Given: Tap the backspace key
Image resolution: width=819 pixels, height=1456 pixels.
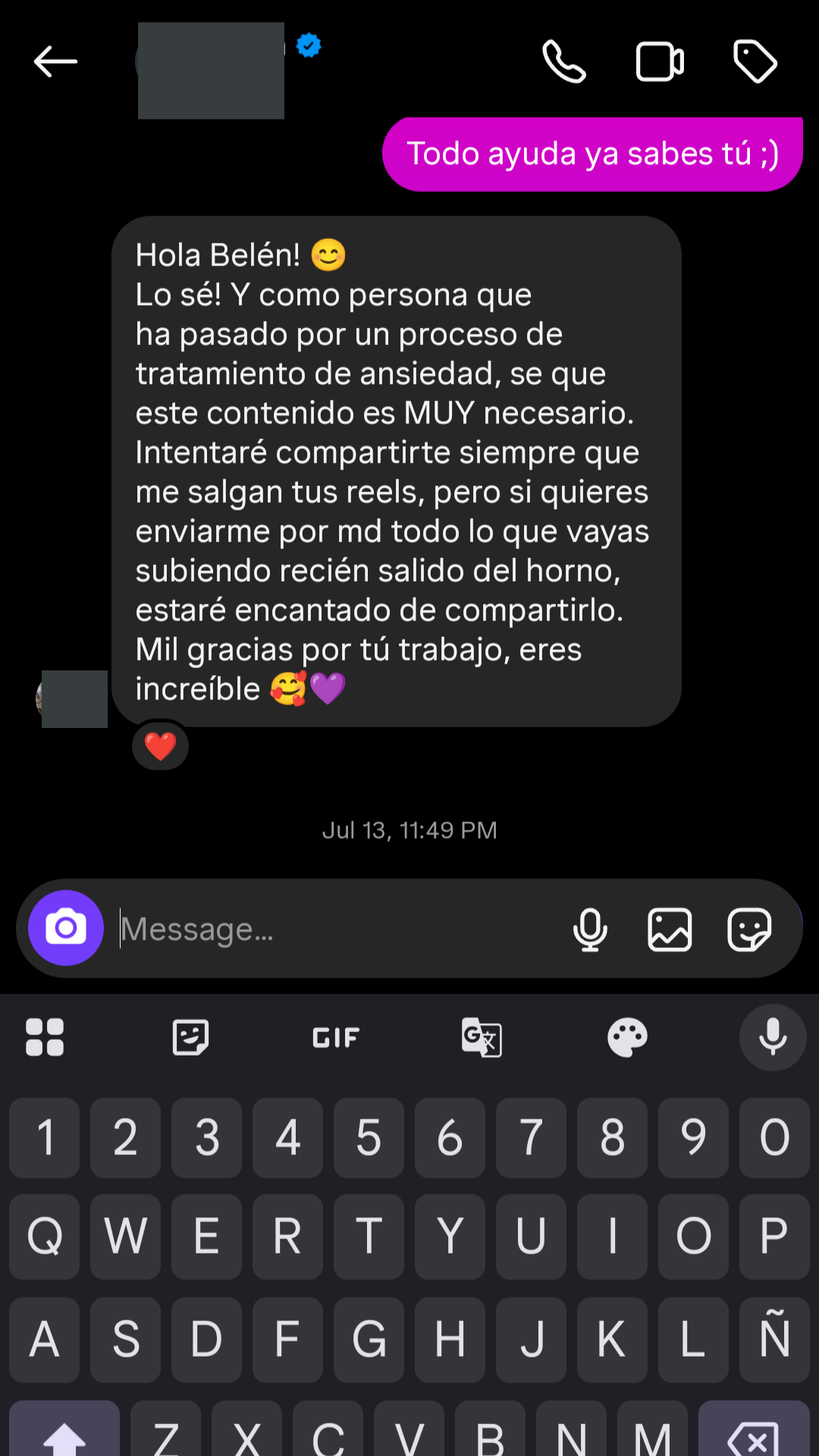Looking at the screenshot, I should click(x=753, y=1433).
